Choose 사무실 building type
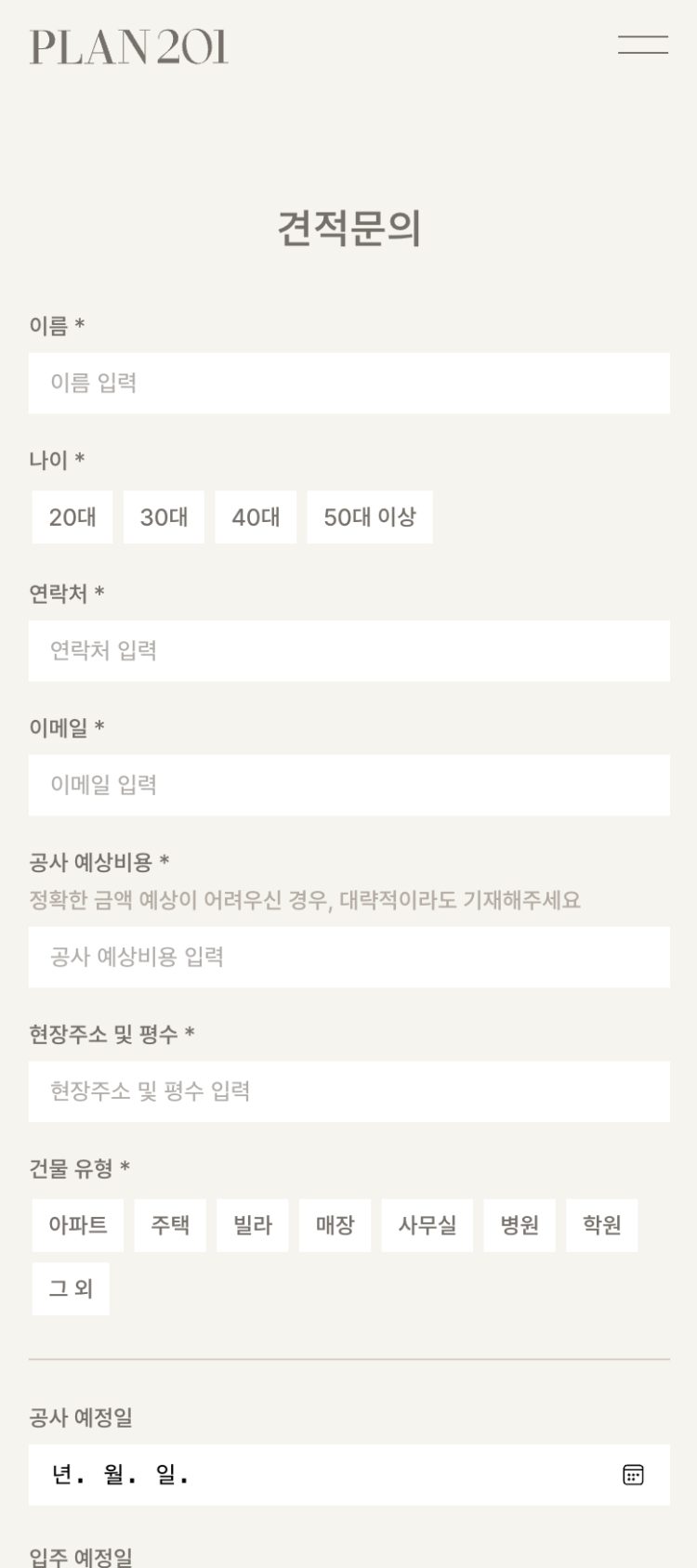This screenshot has width=697, height=1568. (427, 1225)
